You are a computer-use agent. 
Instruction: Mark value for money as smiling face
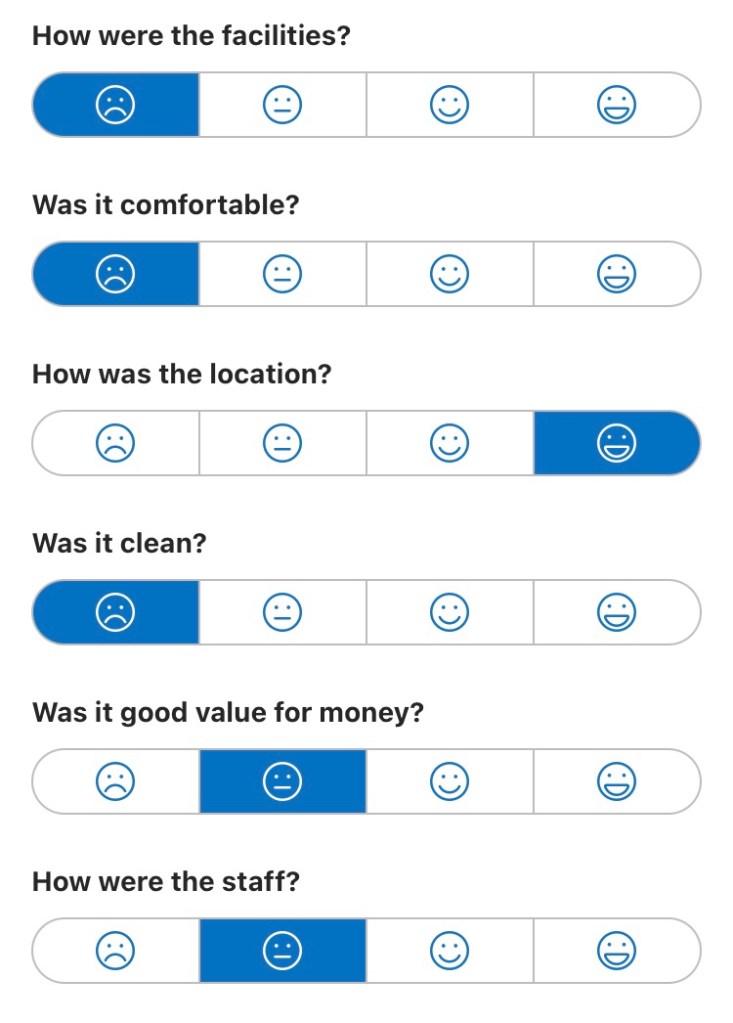[449, 781]
